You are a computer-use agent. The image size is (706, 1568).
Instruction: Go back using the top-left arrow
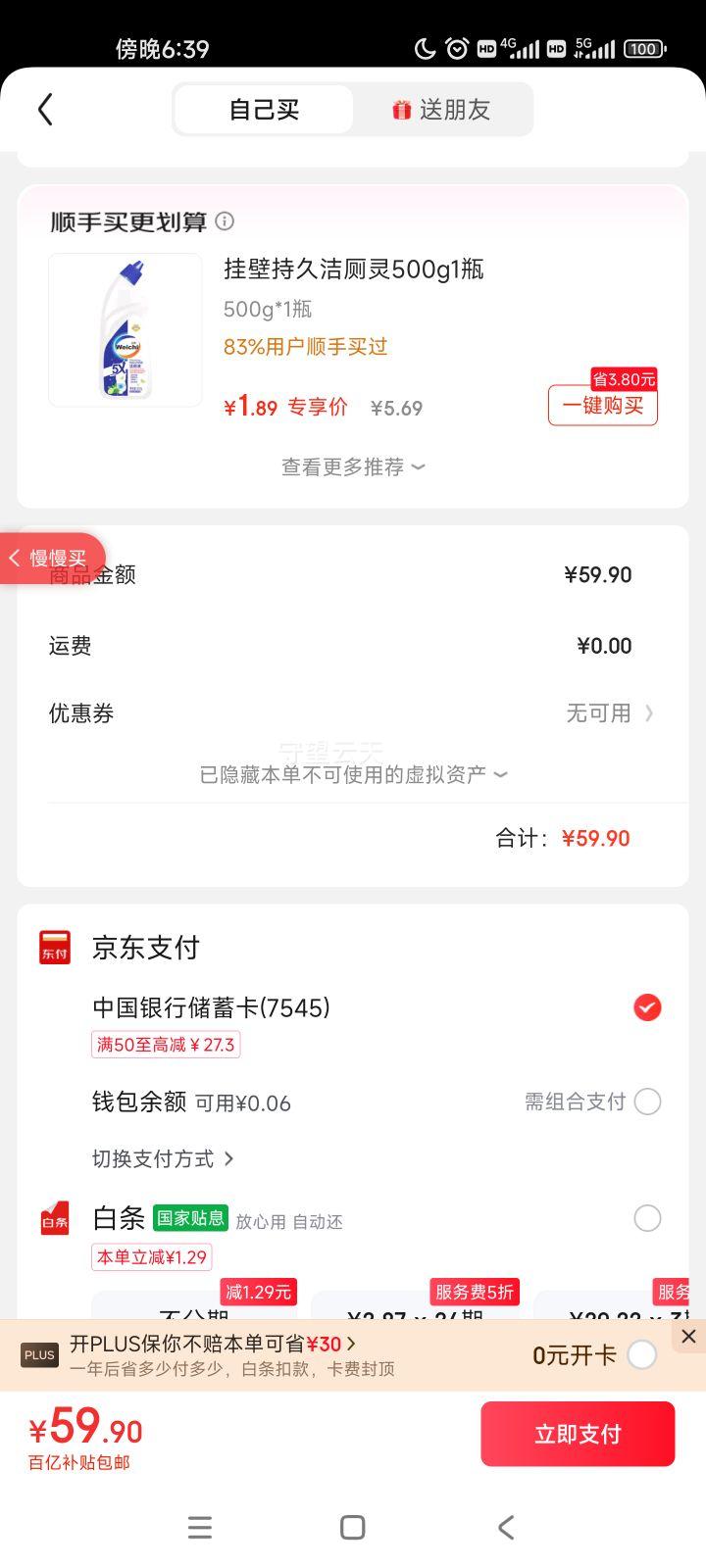click(x=45, y=110)
